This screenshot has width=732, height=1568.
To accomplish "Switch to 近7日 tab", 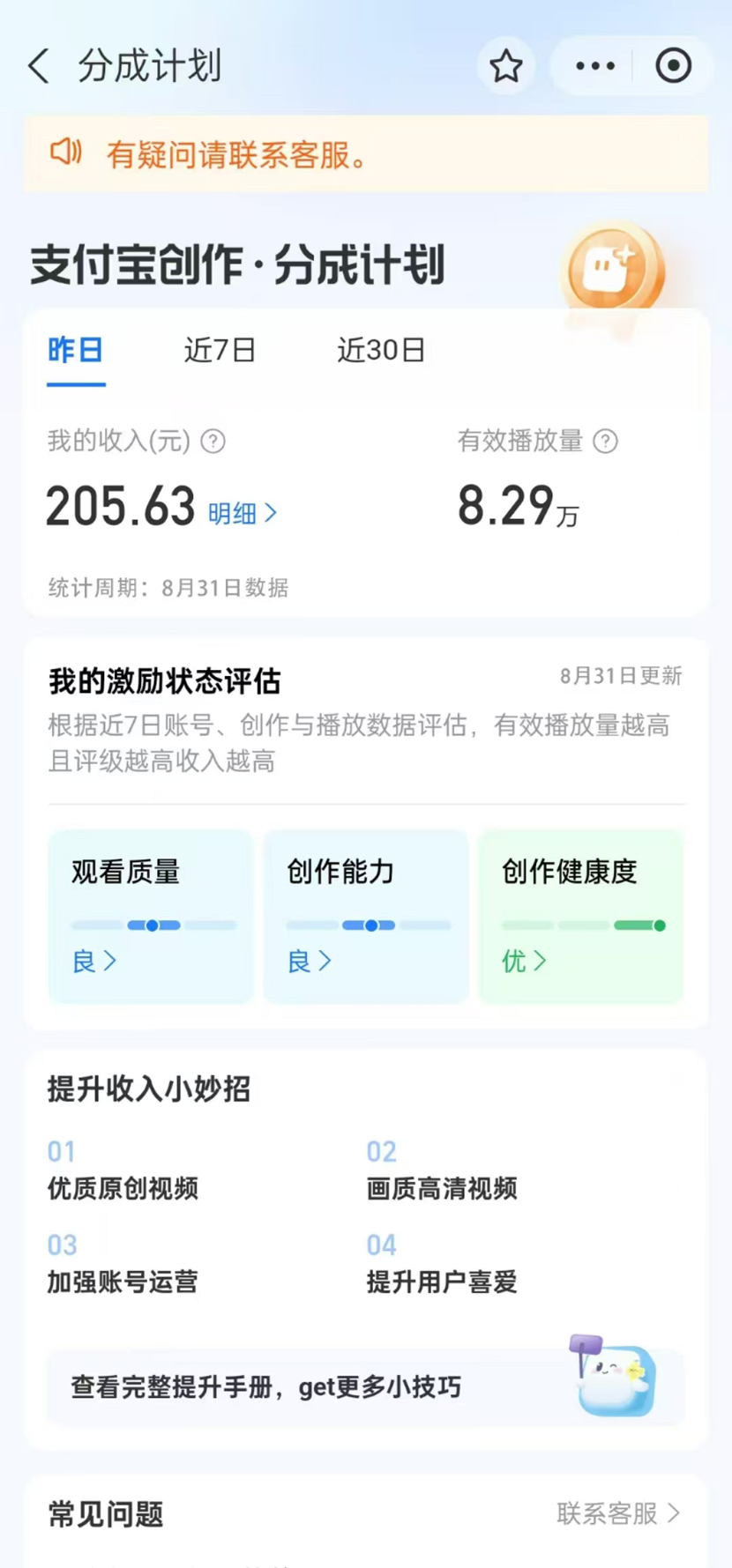I will (x=220, y=351).
